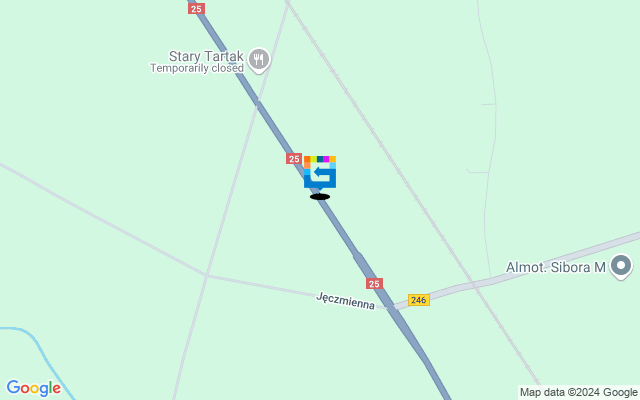This screenshot has width=640, height=400.
Task: Open the Stary Tartak restaurant marker
Action: 259,60
